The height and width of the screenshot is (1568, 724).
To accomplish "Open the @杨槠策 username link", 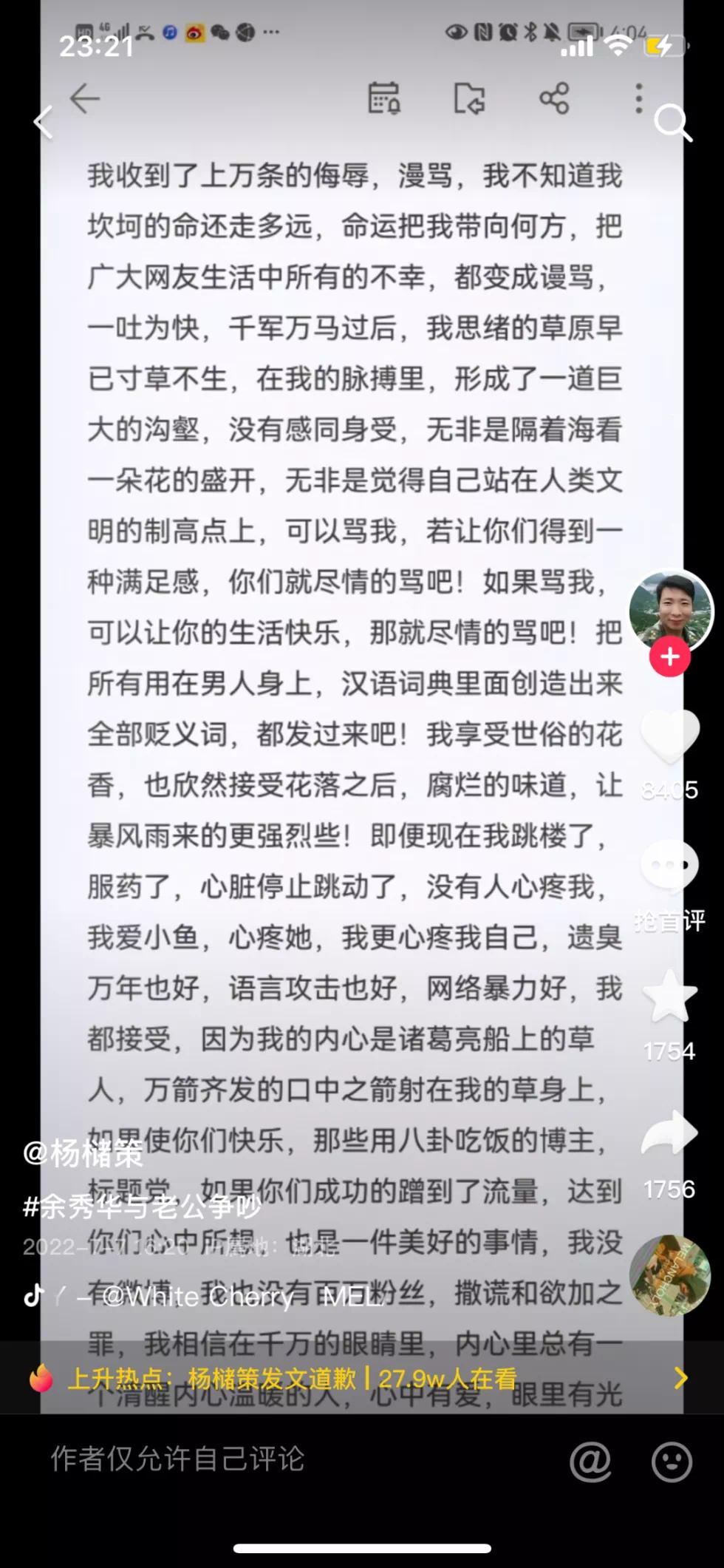I will 83,1153.
